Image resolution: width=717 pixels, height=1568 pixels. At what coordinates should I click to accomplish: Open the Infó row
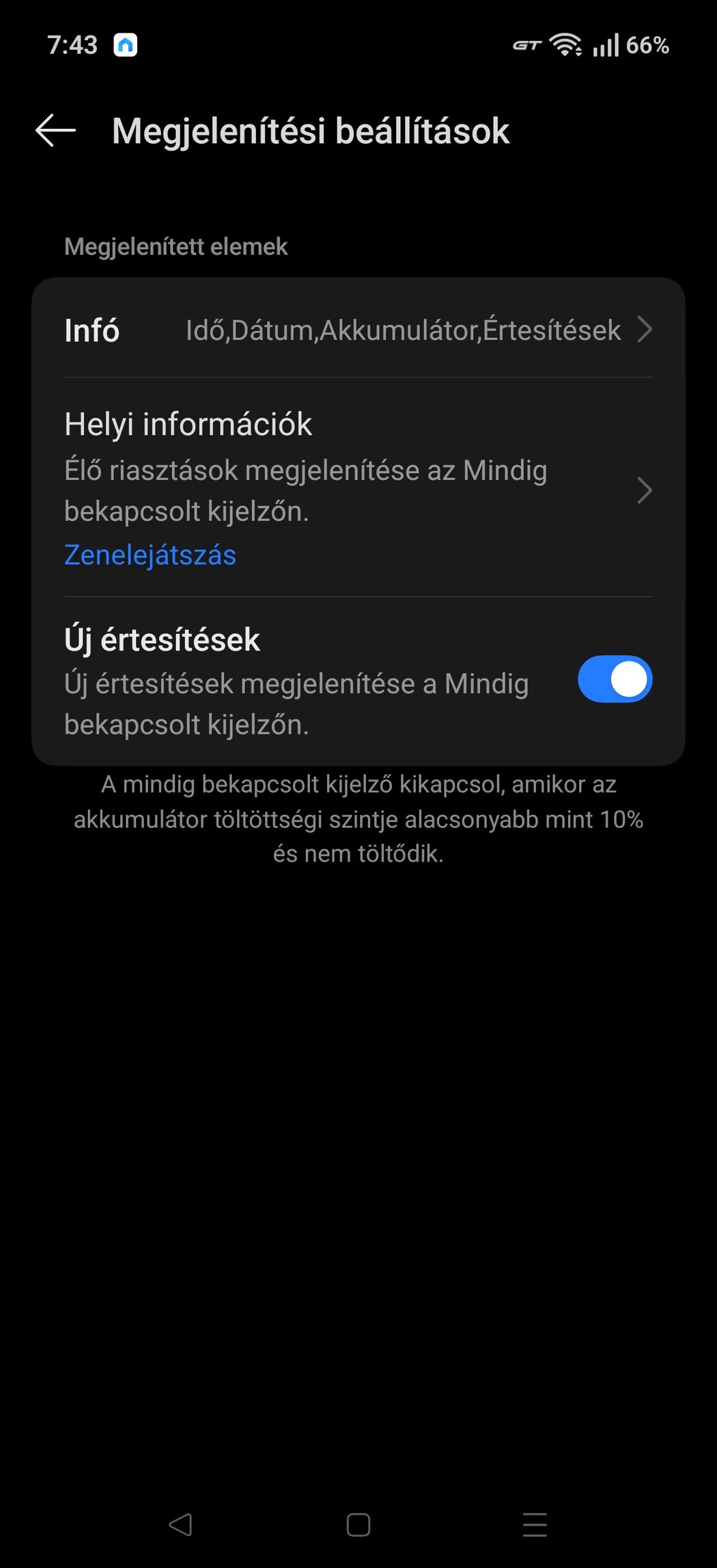(358, 330)
